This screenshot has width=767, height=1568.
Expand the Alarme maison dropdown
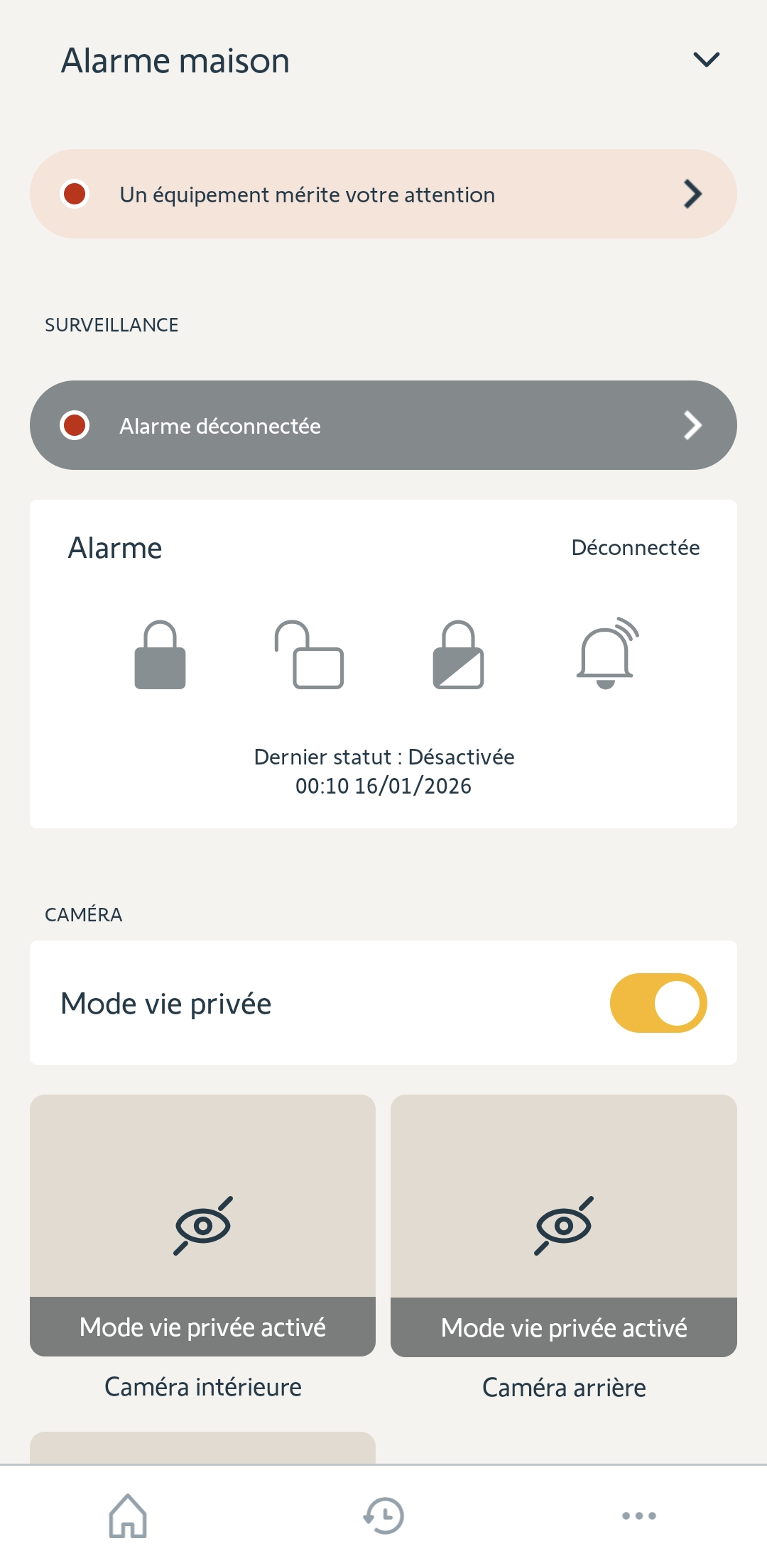pyautogui.click(x=706, y=60)
